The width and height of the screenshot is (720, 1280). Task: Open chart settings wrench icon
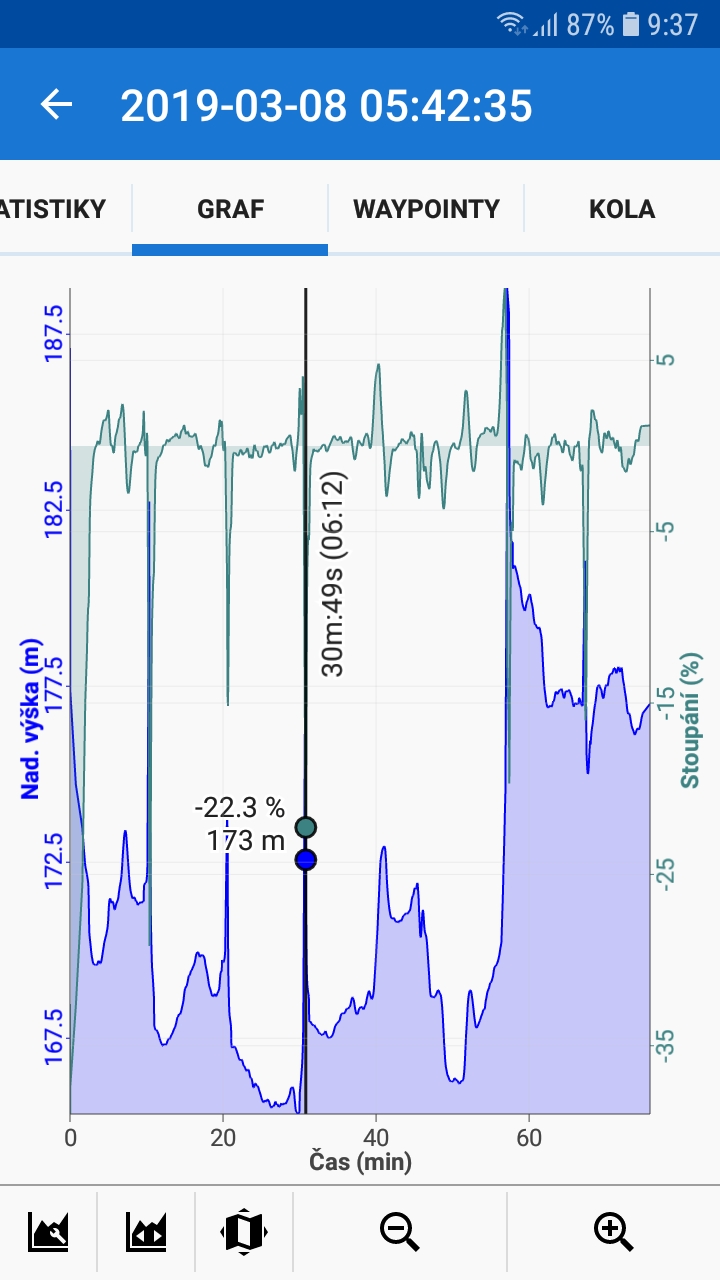click(49, 1231)
